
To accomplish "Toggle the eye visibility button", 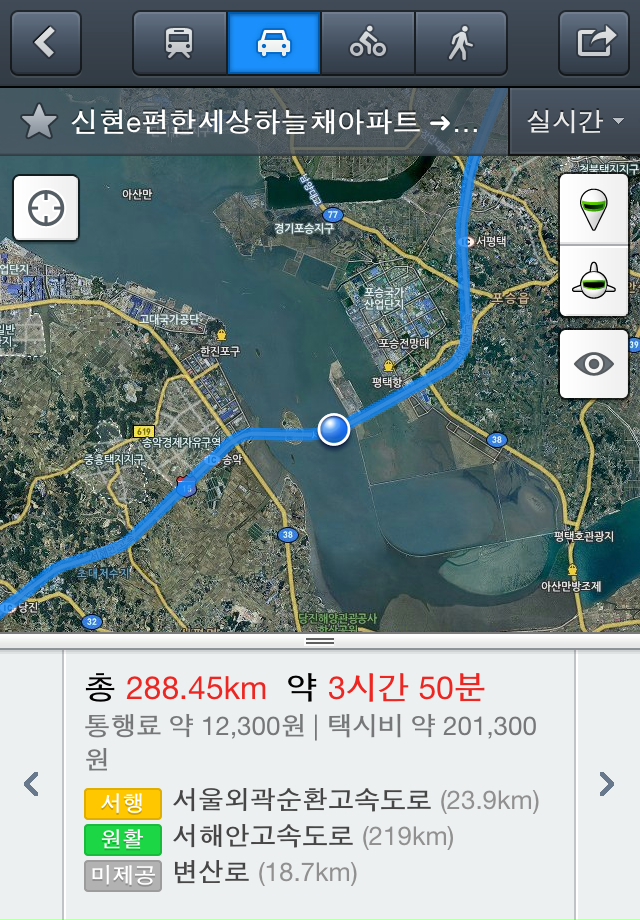I will point(594,364).
